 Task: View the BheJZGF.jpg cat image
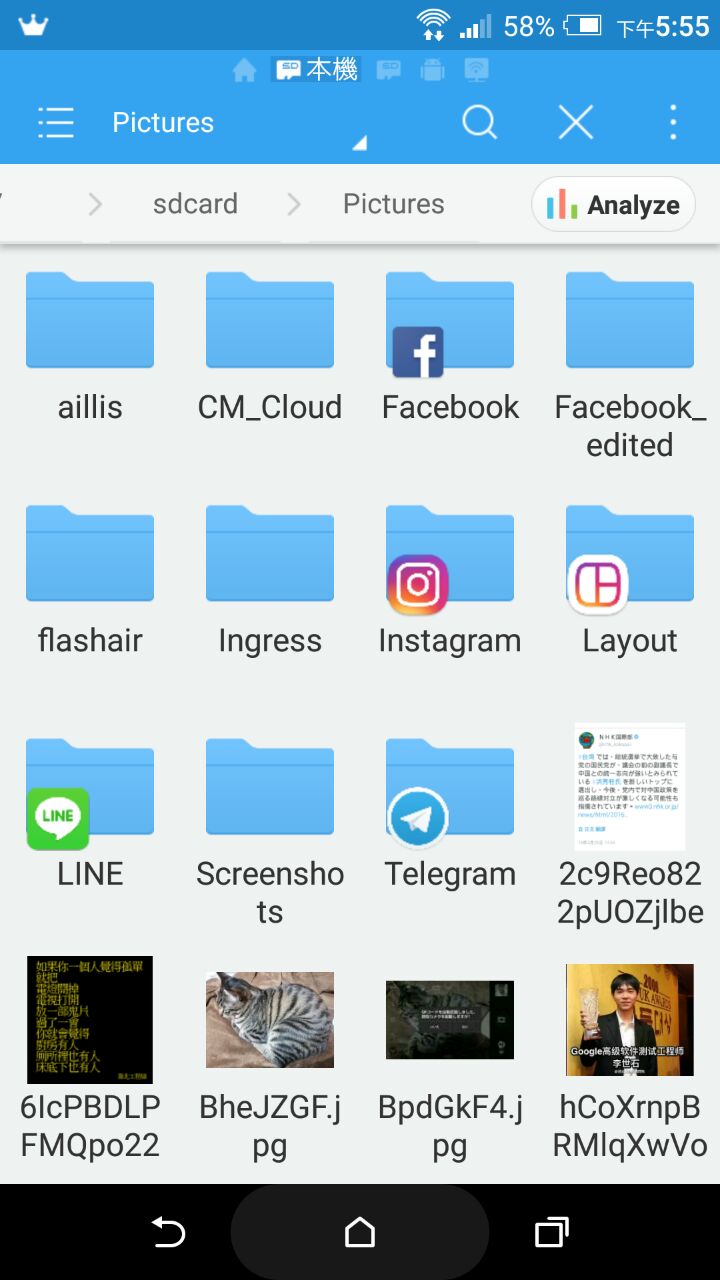coord(270,1020)
